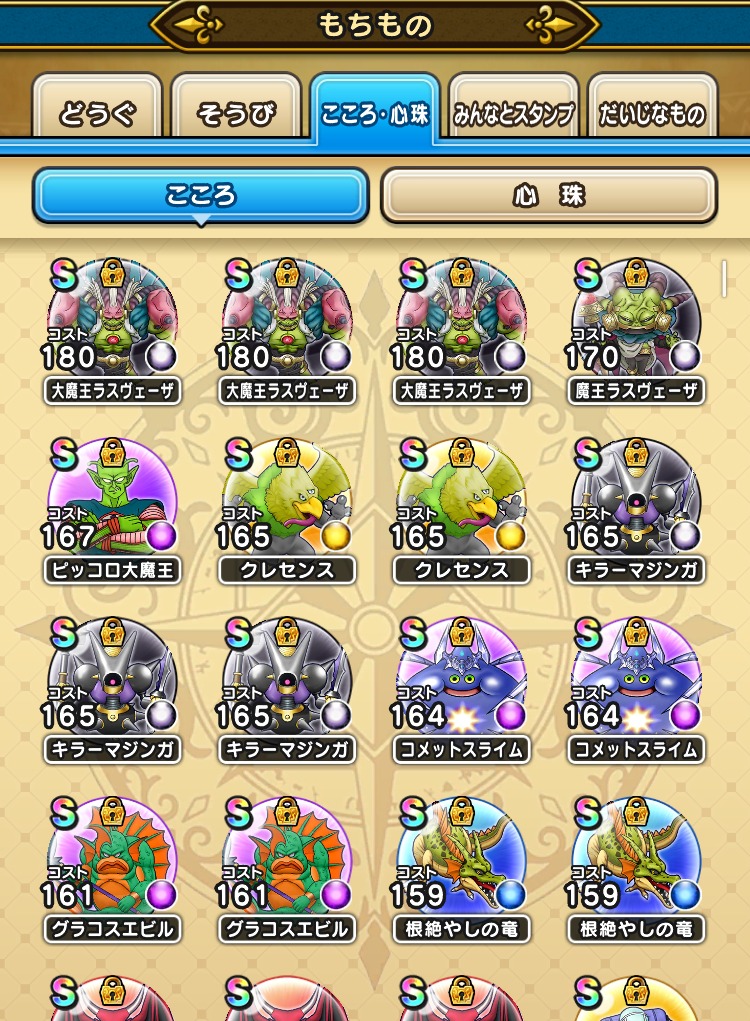The height and width of the screenshot is (1021, 750).
Task: Switch to the 心珠 segment
Action: 548,194
